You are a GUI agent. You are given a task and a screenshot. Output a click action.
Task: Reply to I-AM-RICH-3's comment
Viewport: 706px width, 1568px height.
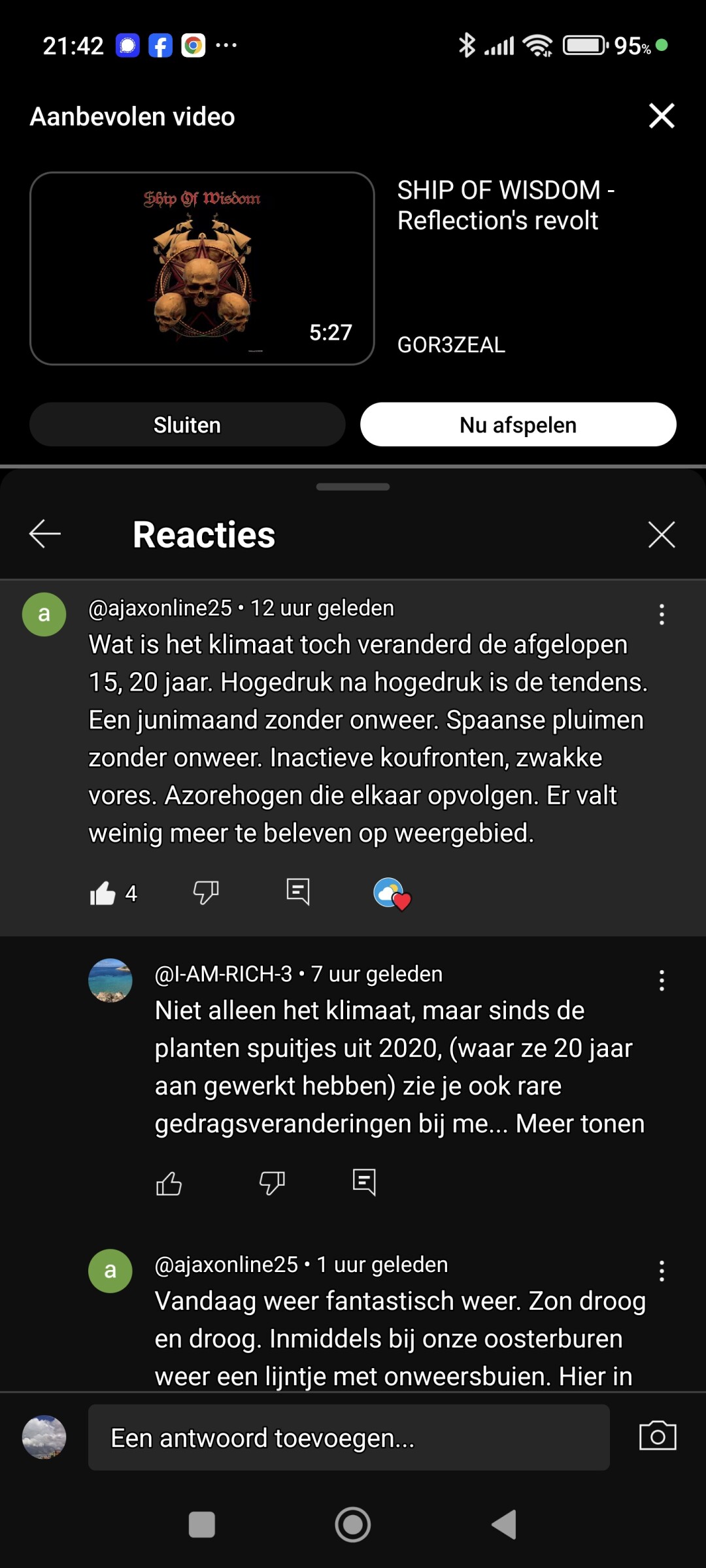[364, 1183]
